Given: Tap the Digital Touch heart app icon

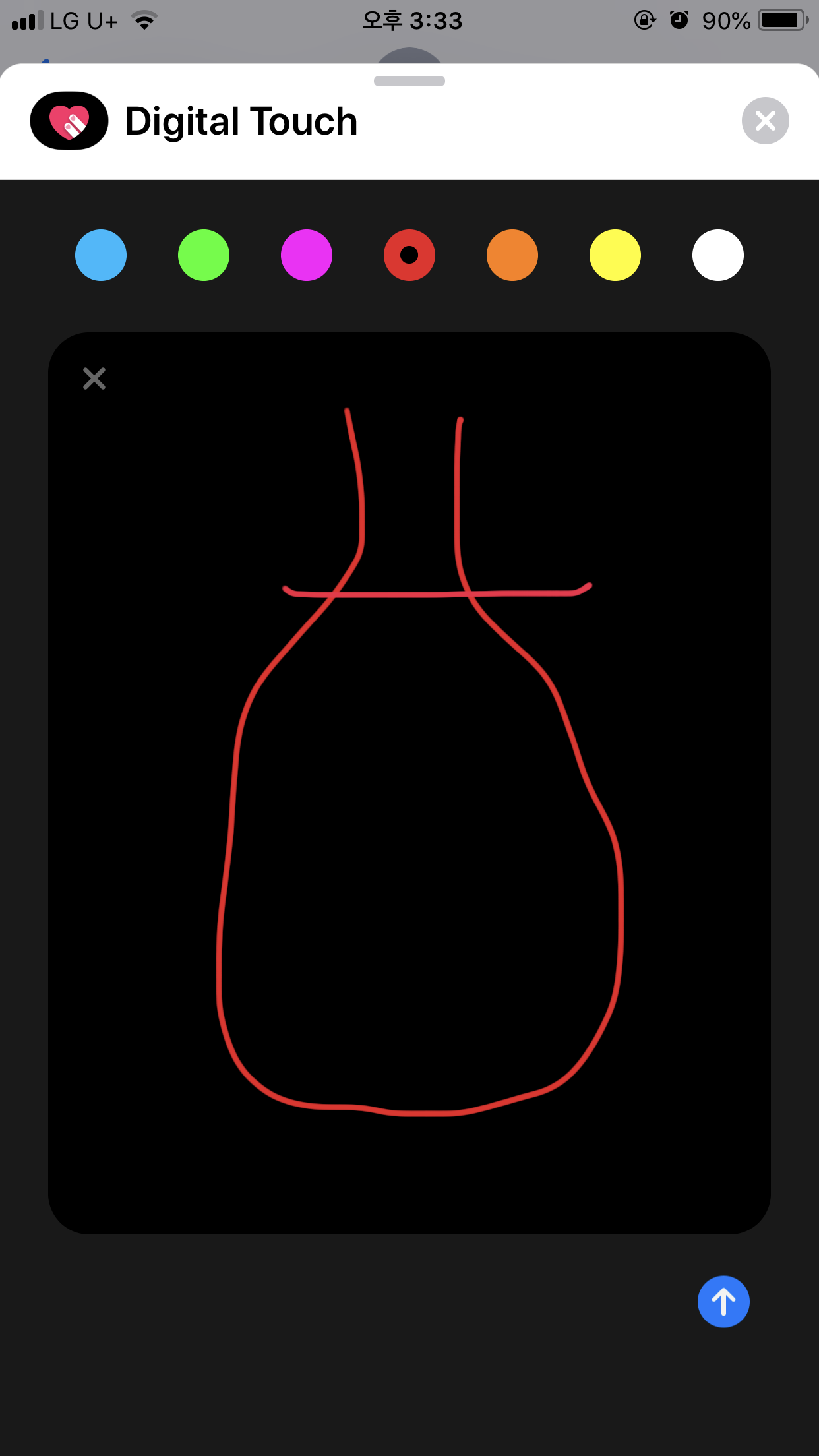Looking at the screenshot, I should 69,121.
